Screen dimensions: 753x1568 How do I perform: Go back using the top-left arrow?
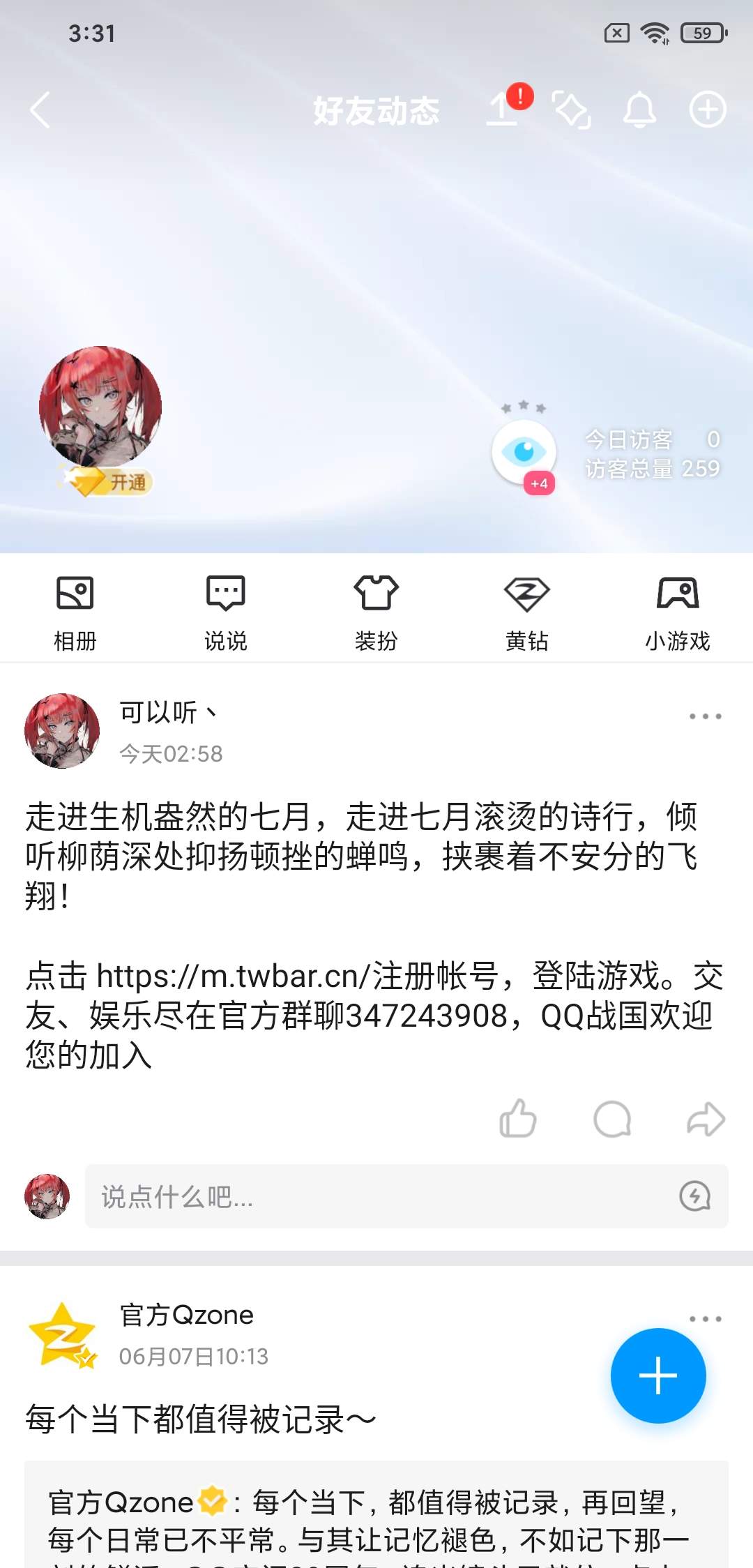click(x=40, y=110)
